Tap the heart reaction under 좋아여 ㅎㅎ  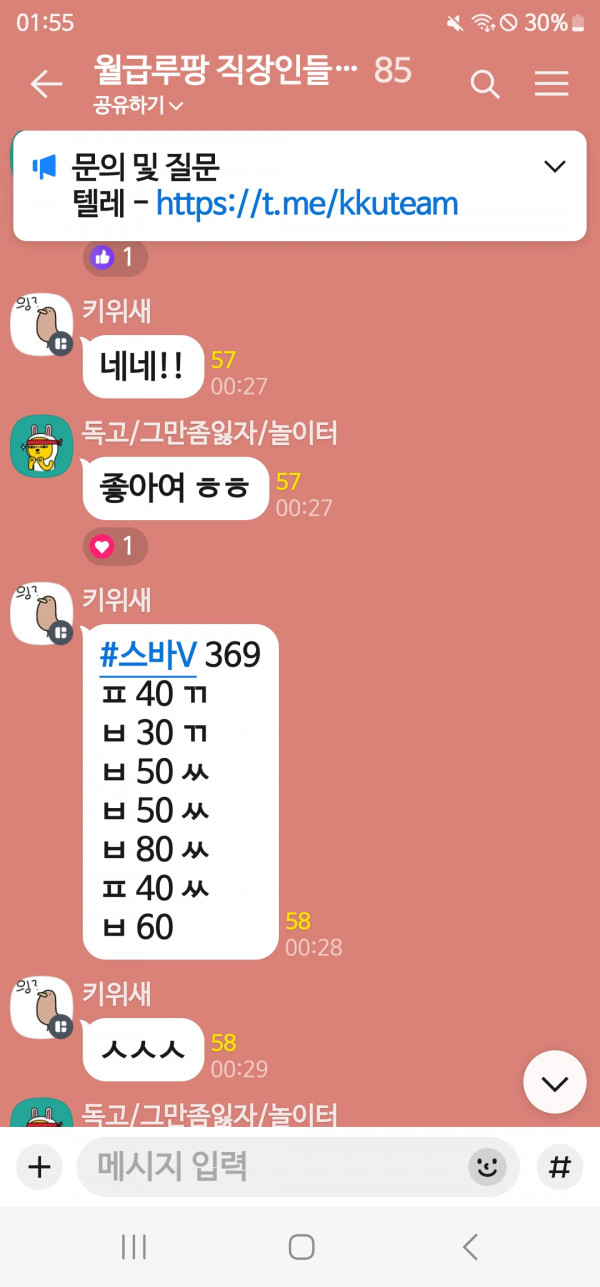(x=115, y=546)
